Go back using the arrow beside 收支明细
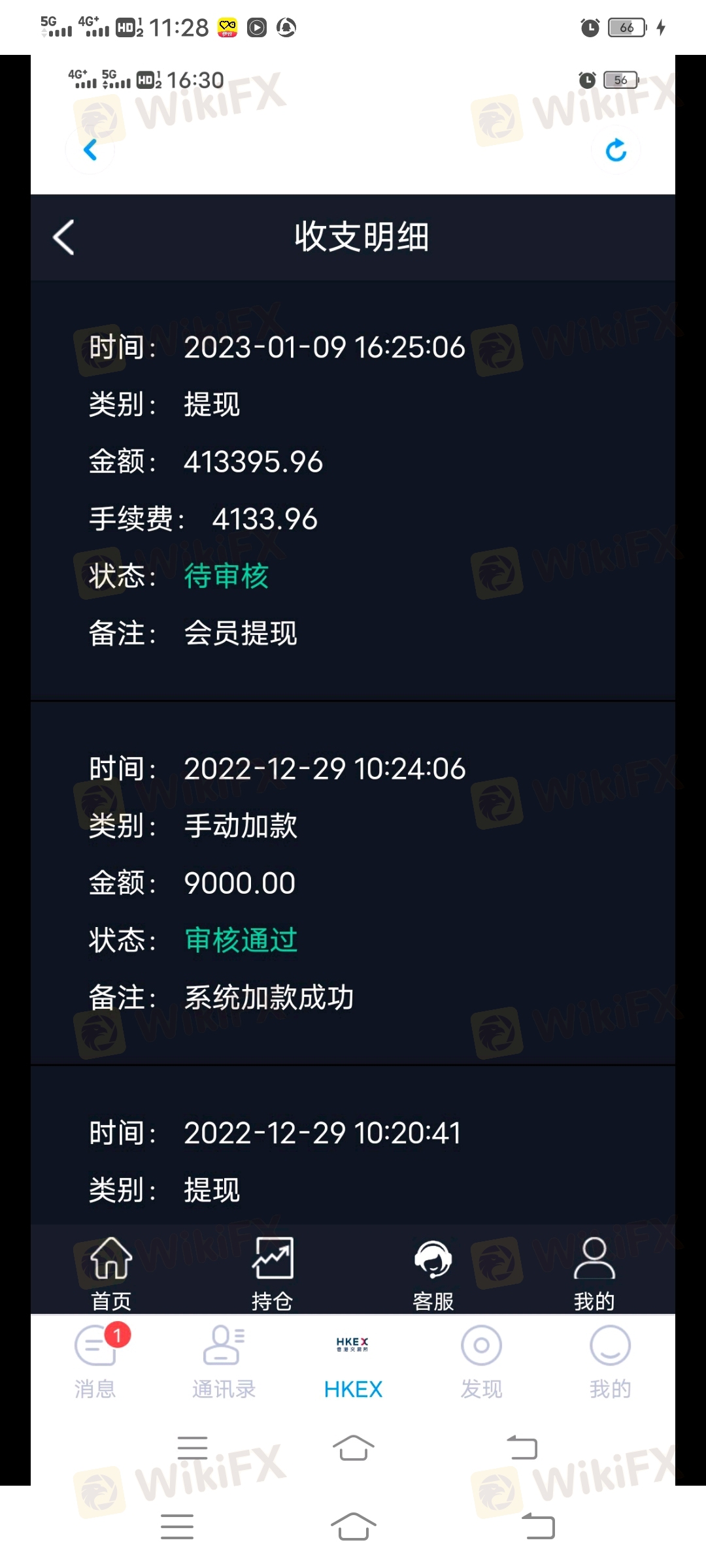This screenshot has height=1568, width=706. point(63,237)
